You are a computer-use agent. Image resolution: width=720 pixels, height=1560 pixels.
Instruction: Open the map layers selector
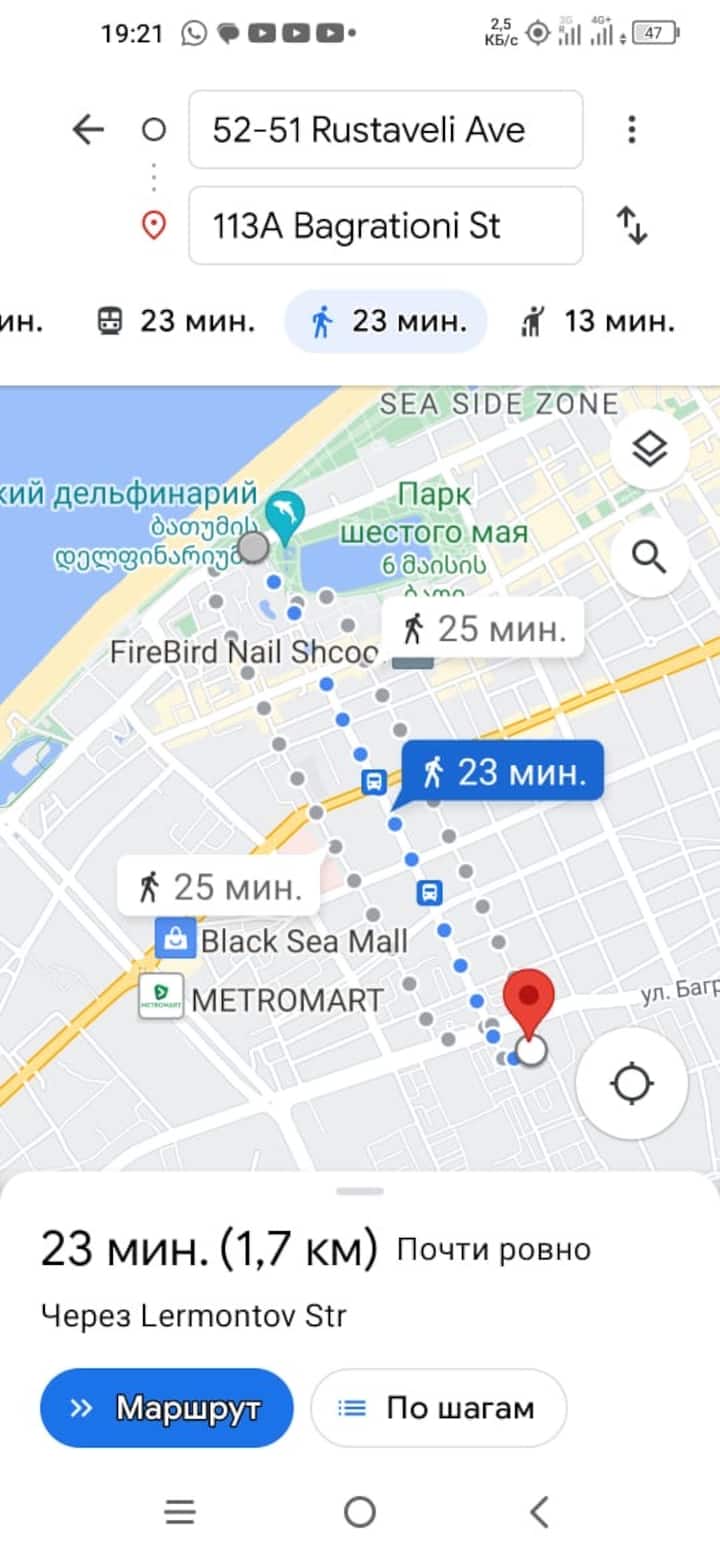pos(649,450)
